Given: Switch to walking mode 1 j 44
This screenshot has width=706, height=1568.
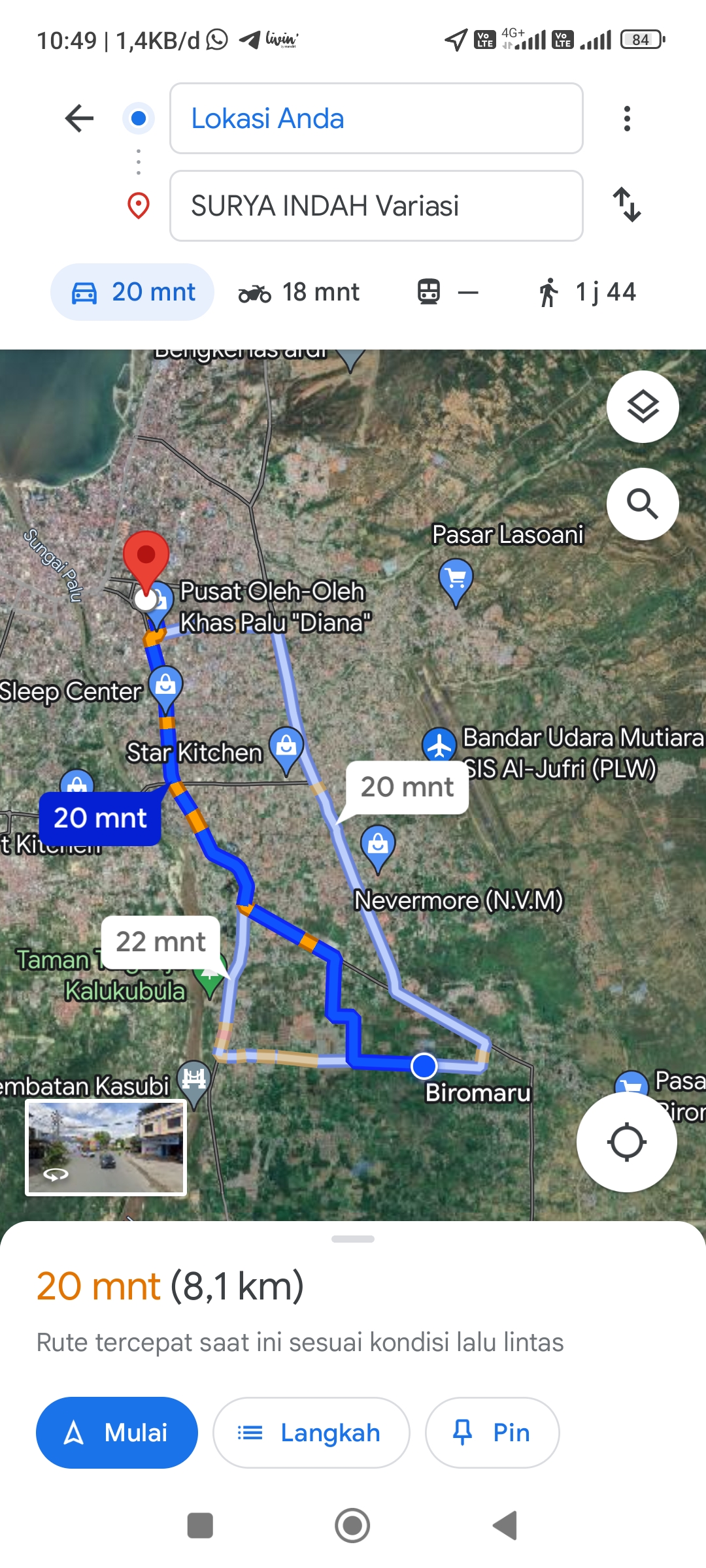Looking at the screenshot, I should [x=587, y=292].
